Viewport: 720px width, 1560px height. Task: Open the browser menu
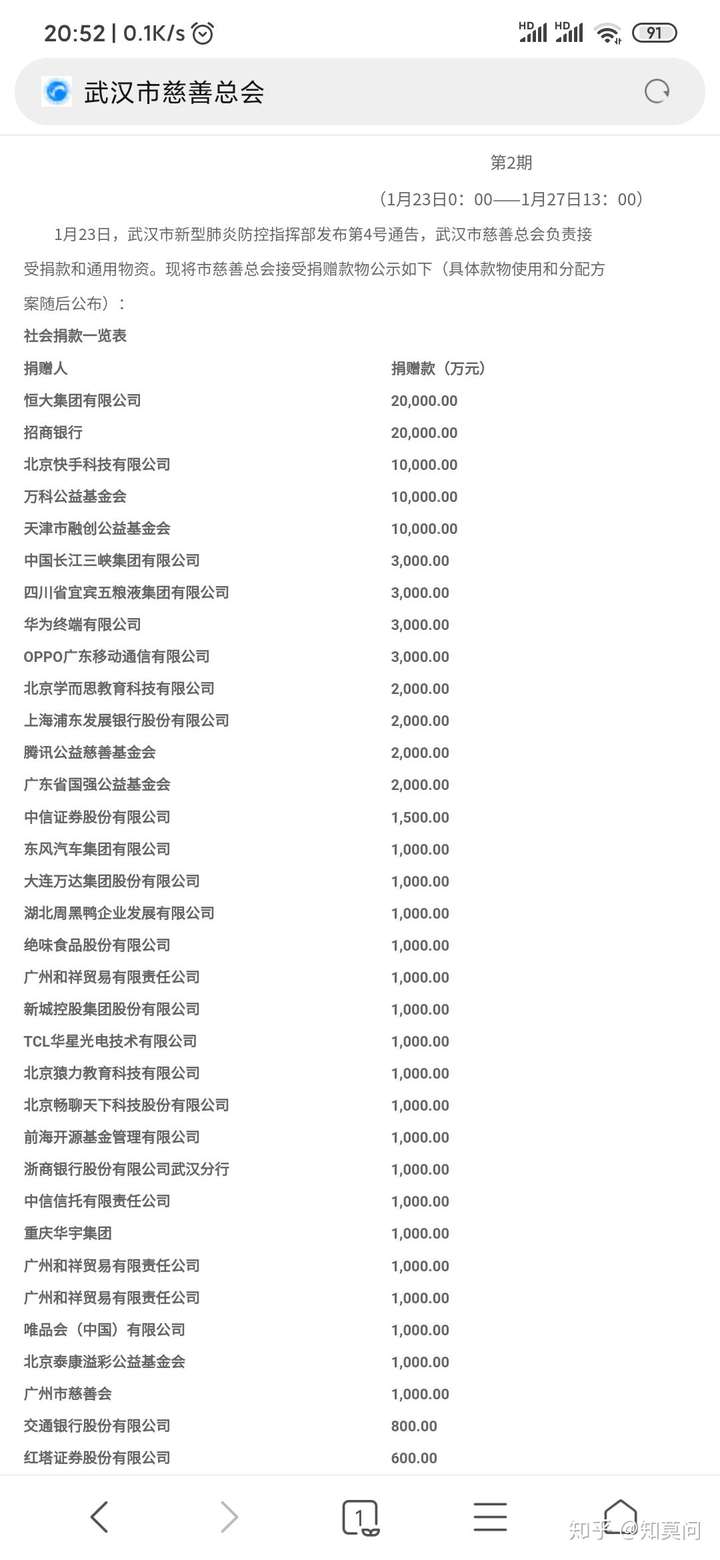490,1517
